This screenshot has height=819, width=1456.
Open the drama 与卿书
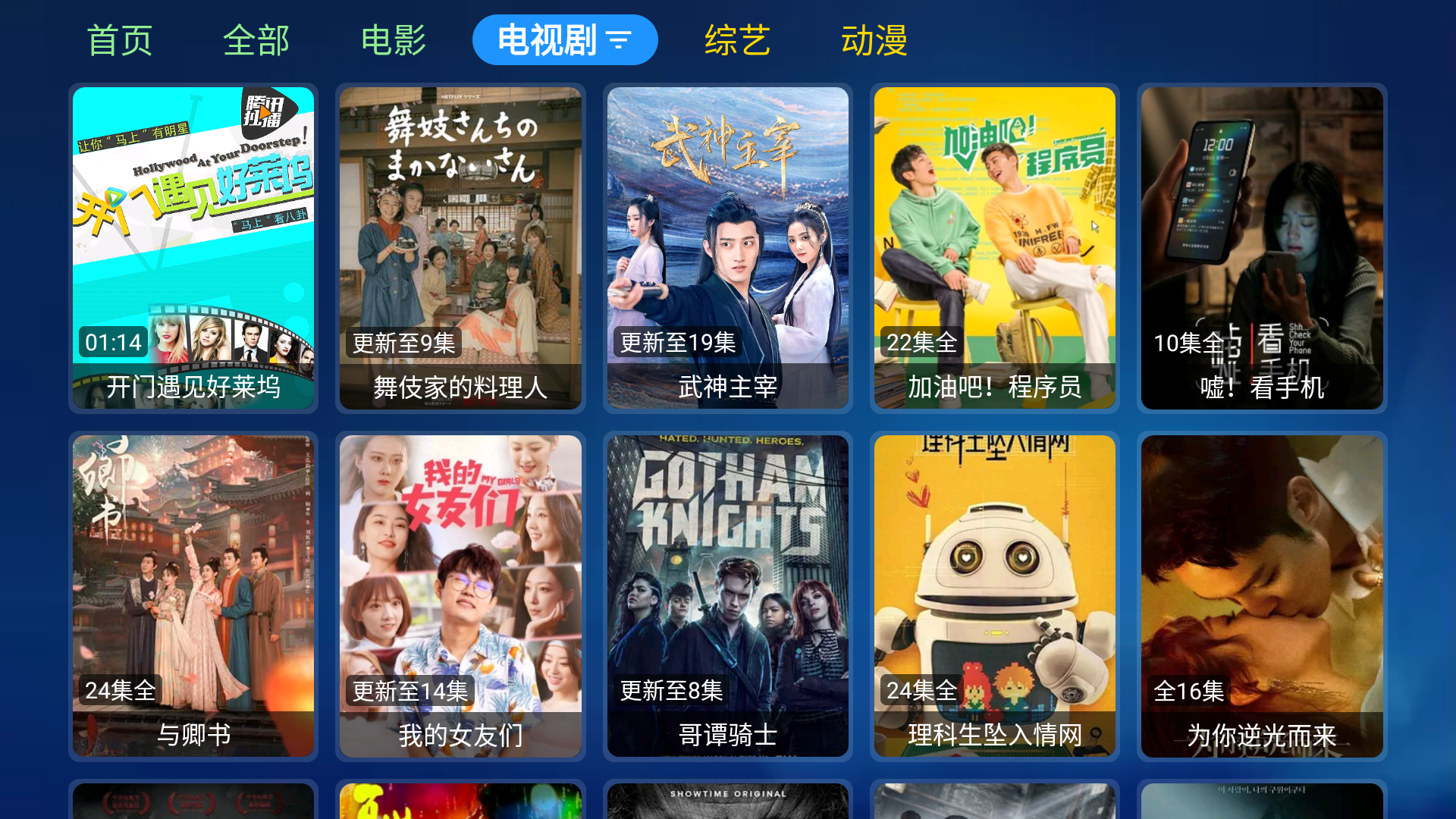pos(193,596)
